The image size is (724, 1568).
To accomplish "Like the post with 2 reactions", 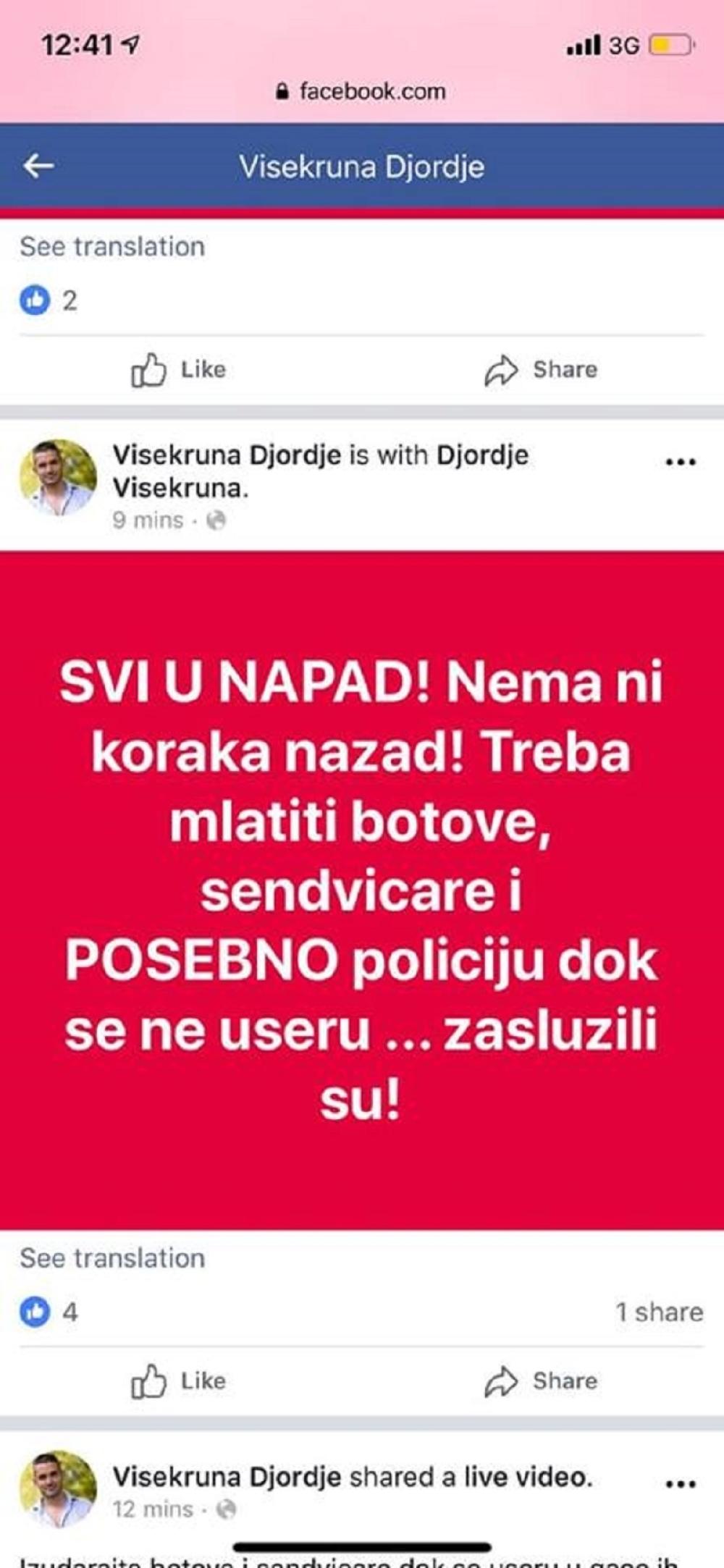I will coord(179,370).
